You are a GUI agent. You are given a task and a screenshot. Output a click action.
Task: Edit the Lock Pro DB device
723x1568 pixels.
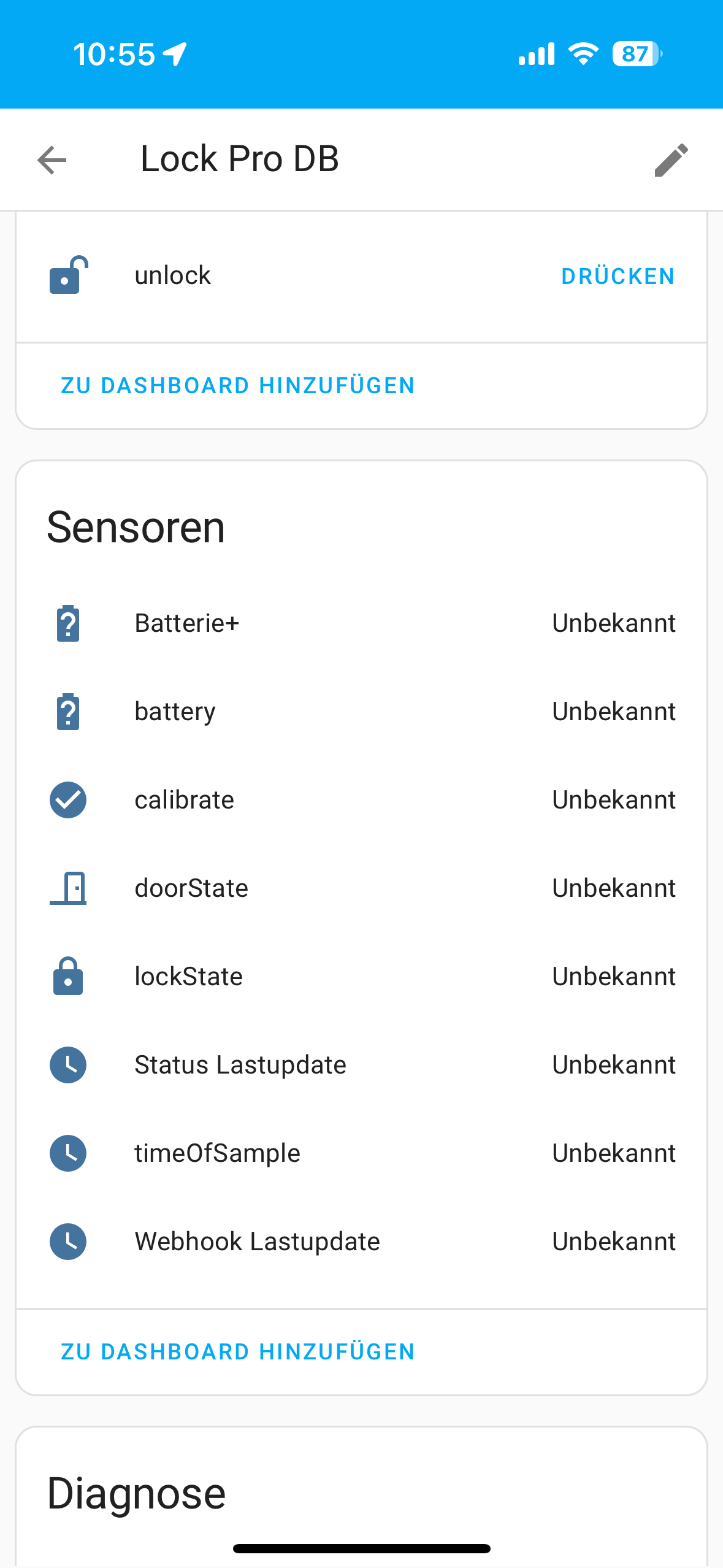671,160
